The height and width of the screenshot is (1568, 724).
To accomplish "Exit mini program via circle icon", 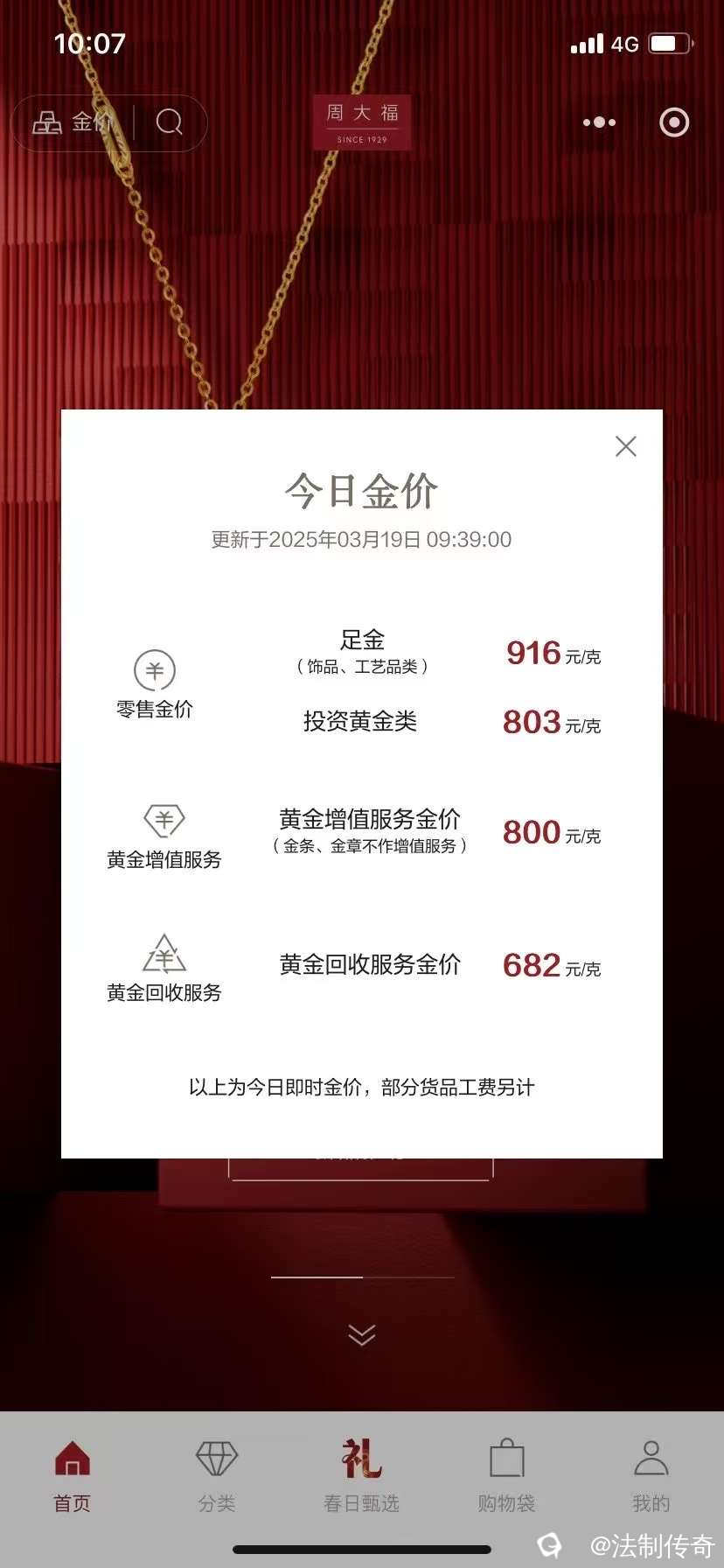I will (x=673, y=122).
